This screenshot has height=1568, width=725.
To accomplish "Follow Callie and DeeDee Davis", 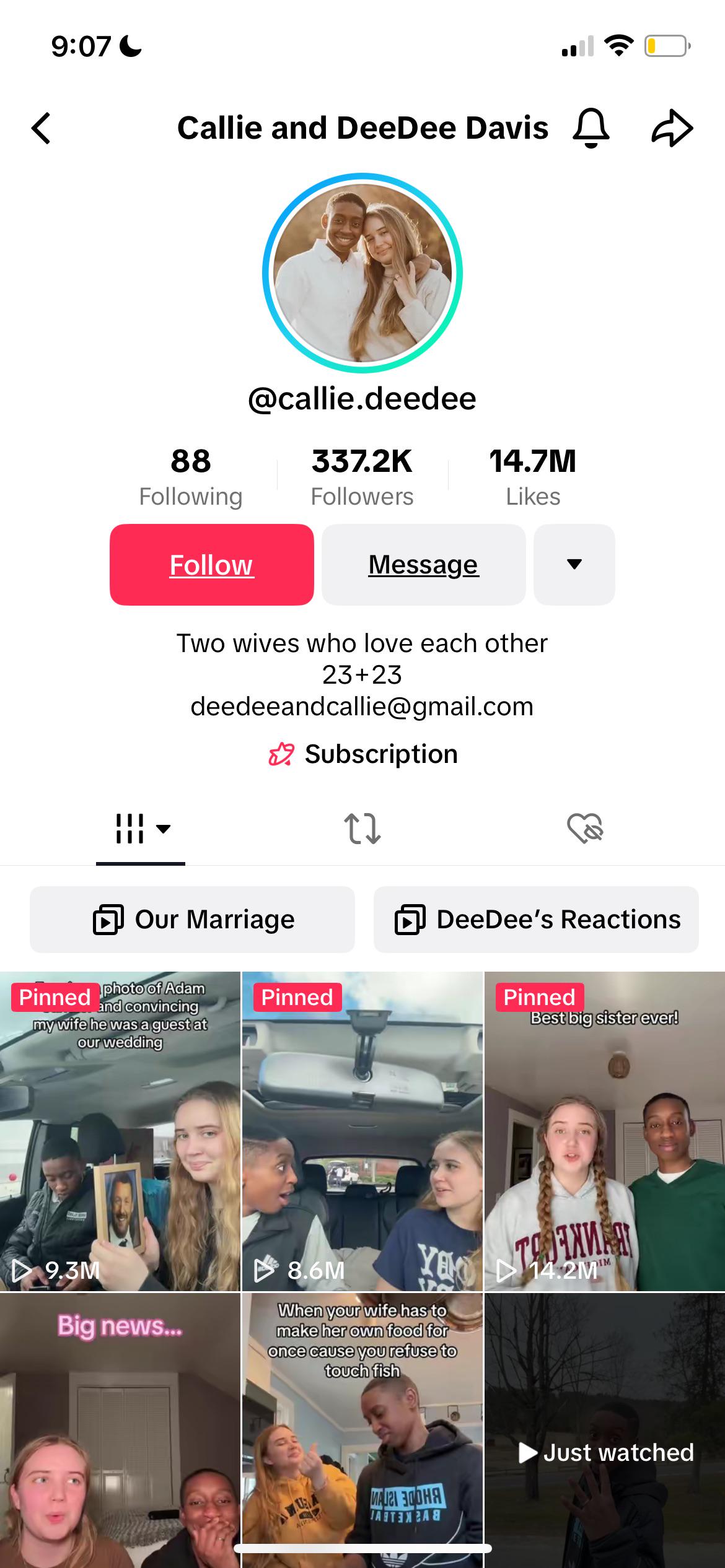I will pos(211,565).
